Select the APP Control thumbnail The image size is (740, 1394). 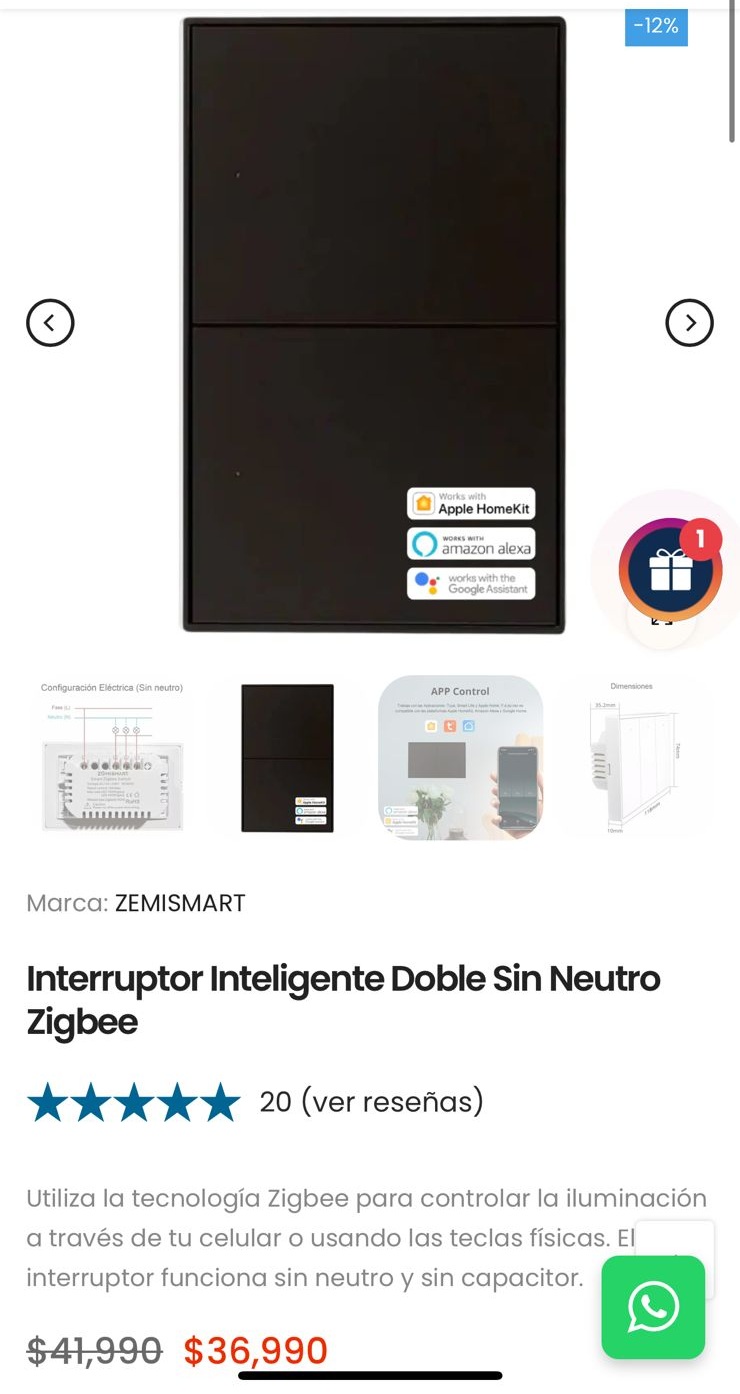click(x=460, y=757)
